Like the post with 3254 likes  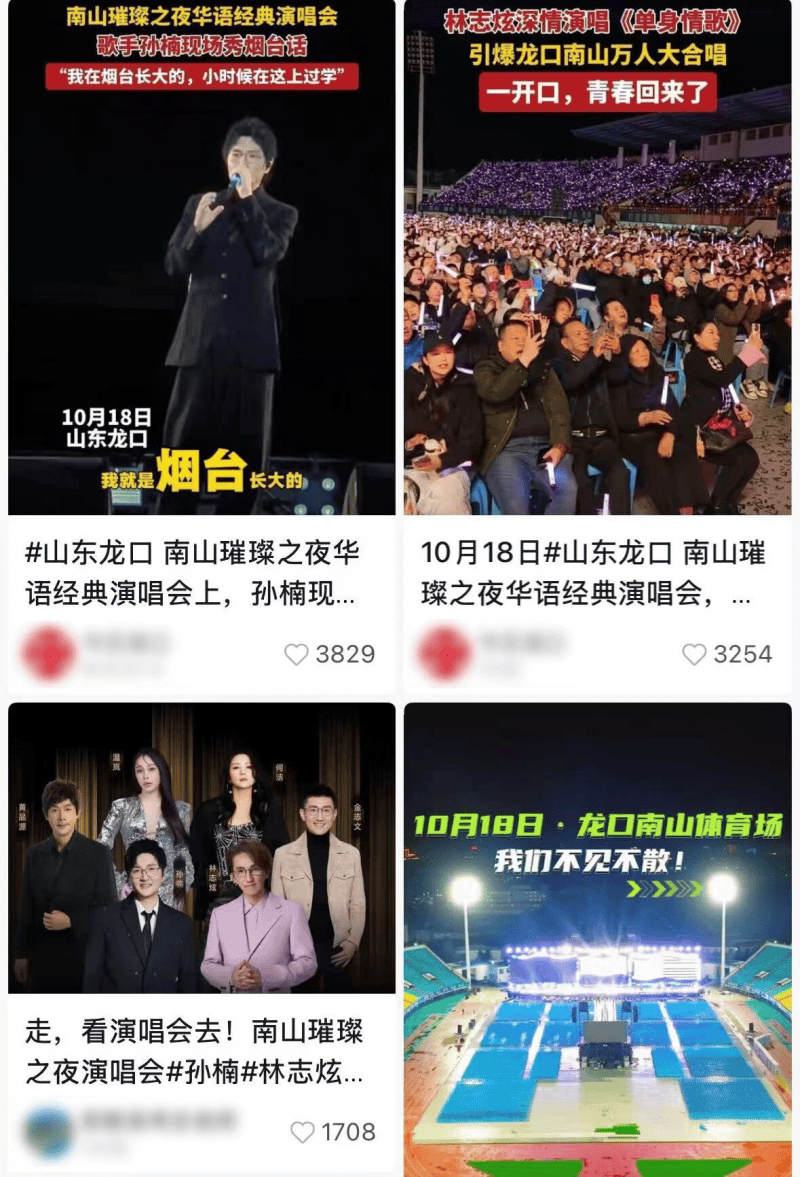pyautogui.click(x=694, y=655)
